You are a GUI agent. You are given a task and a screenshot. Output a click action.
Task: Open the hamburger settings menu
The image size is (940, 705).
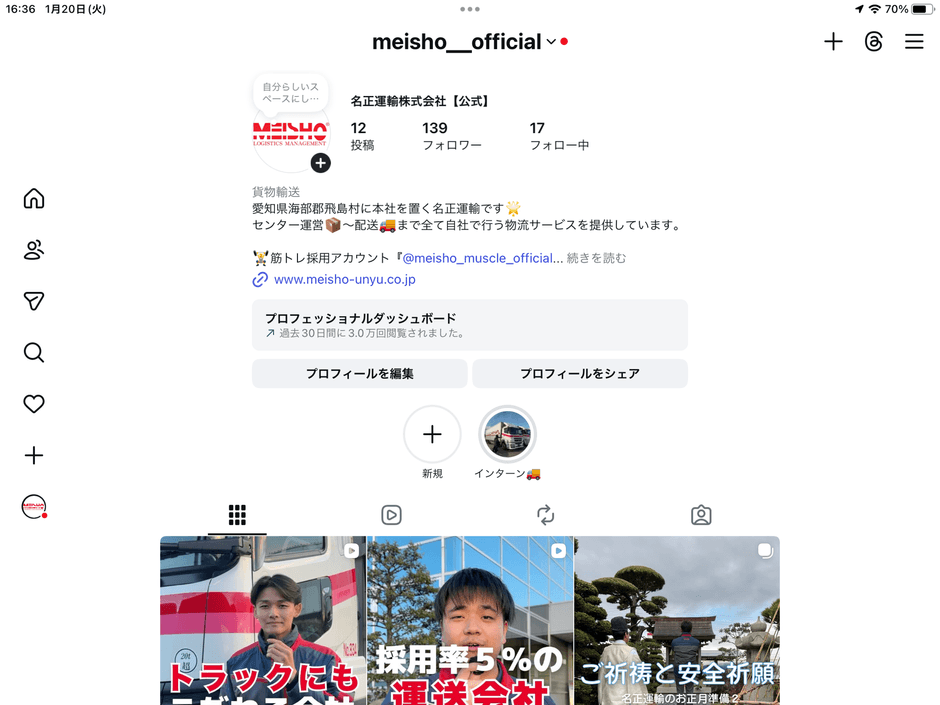(x=914, y=42)
